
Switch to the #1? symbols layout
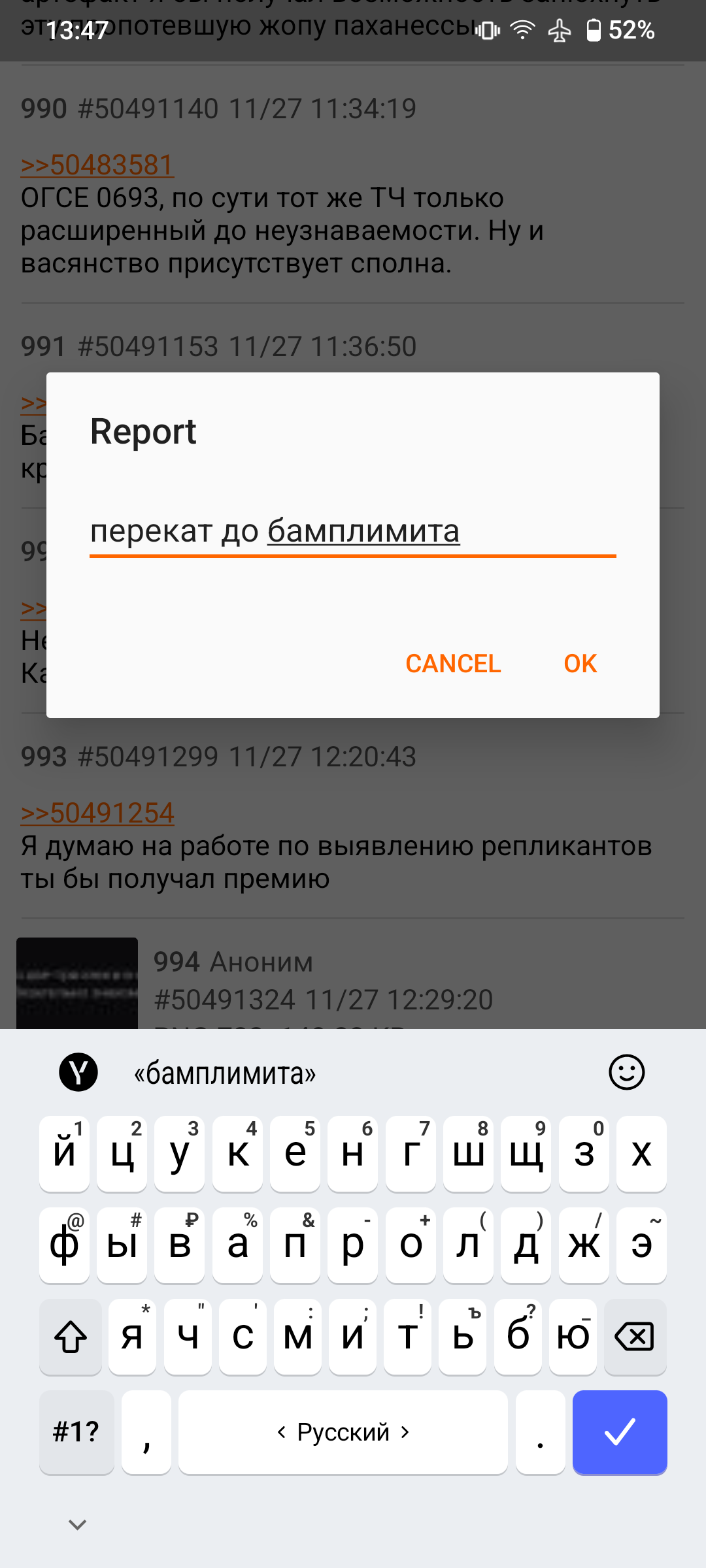(76, 1432)
